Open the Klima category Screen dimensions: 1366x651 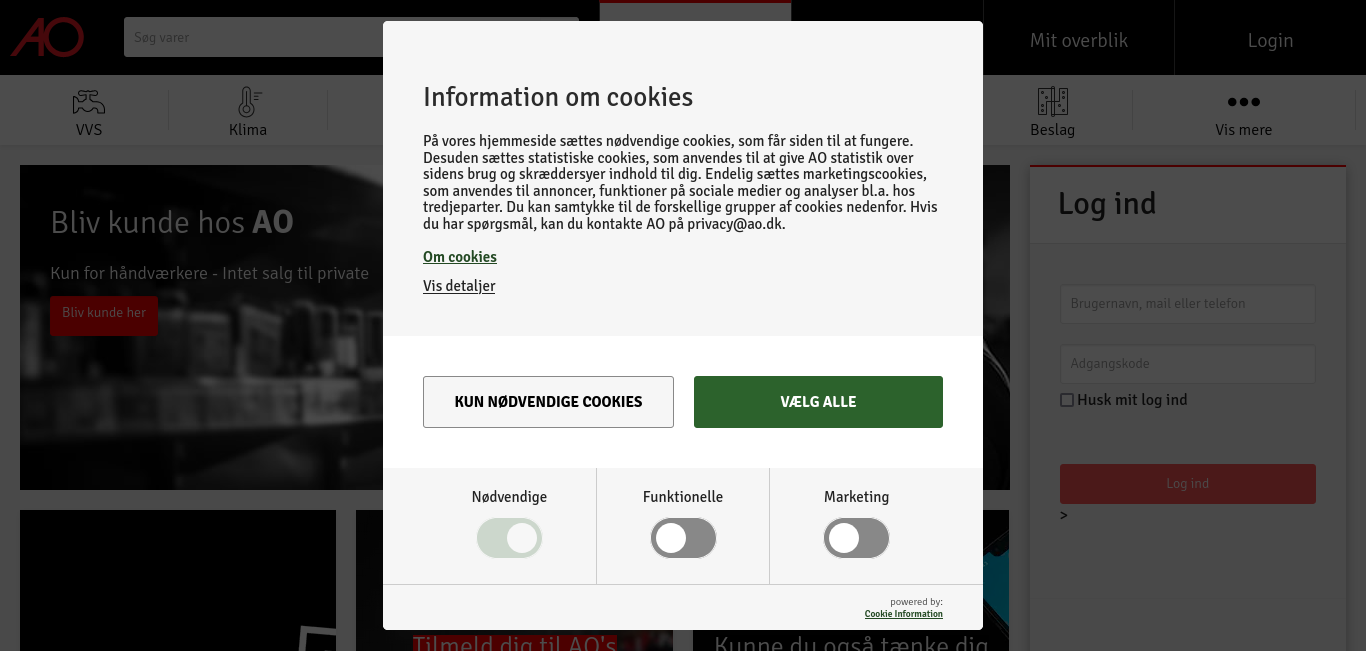248,111
